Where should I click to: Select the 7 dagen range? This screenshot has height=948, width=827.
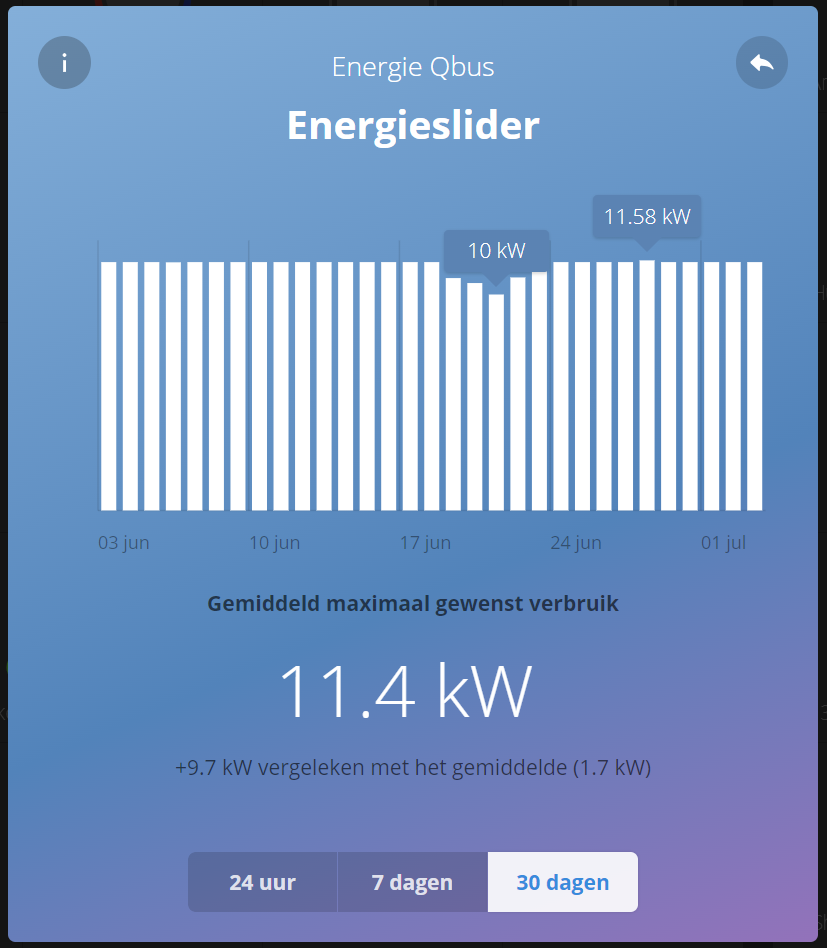click(412, 882)
